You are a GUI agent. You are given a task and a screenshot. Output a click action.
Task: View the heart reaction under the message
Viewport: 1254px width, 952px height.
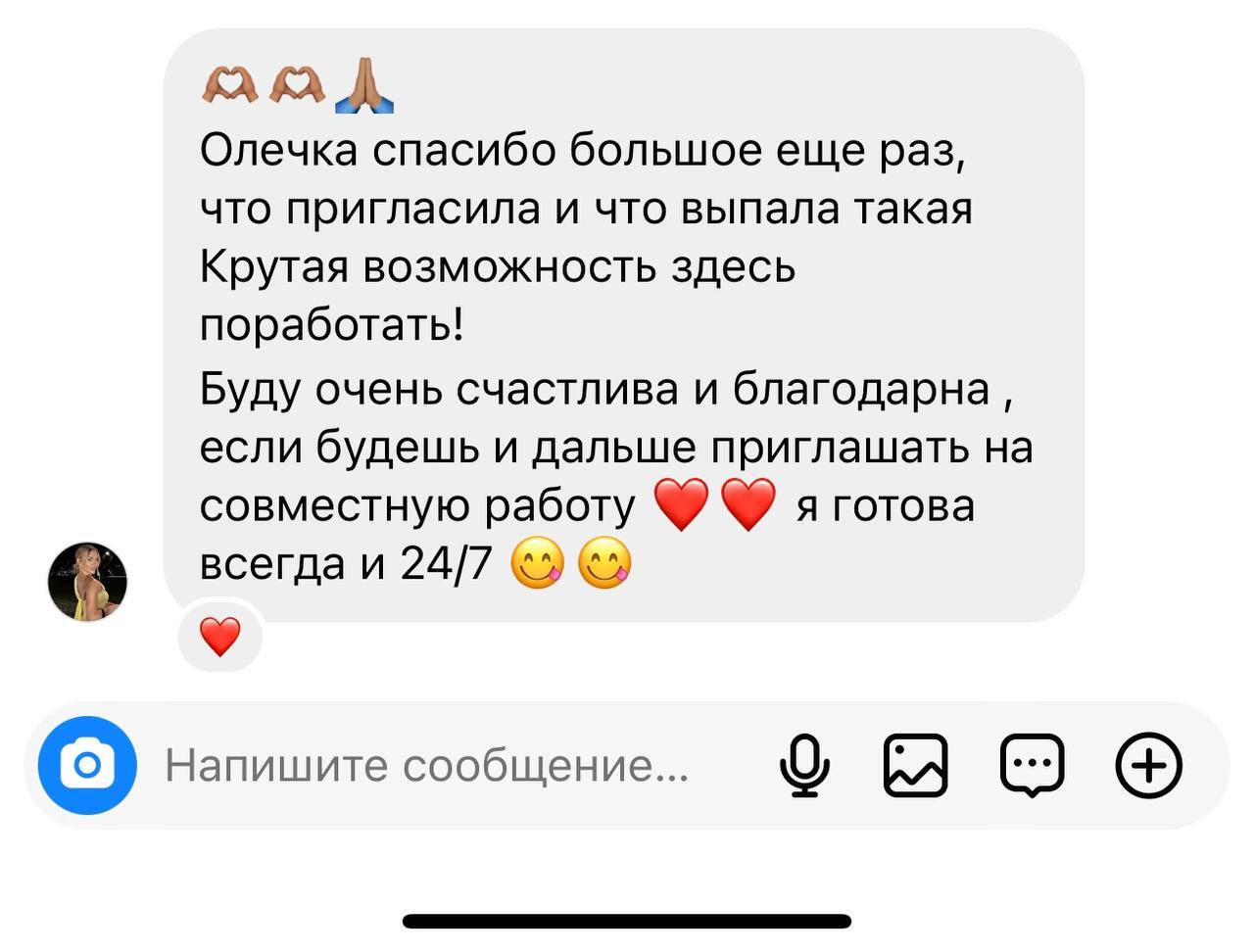[219, 638]
